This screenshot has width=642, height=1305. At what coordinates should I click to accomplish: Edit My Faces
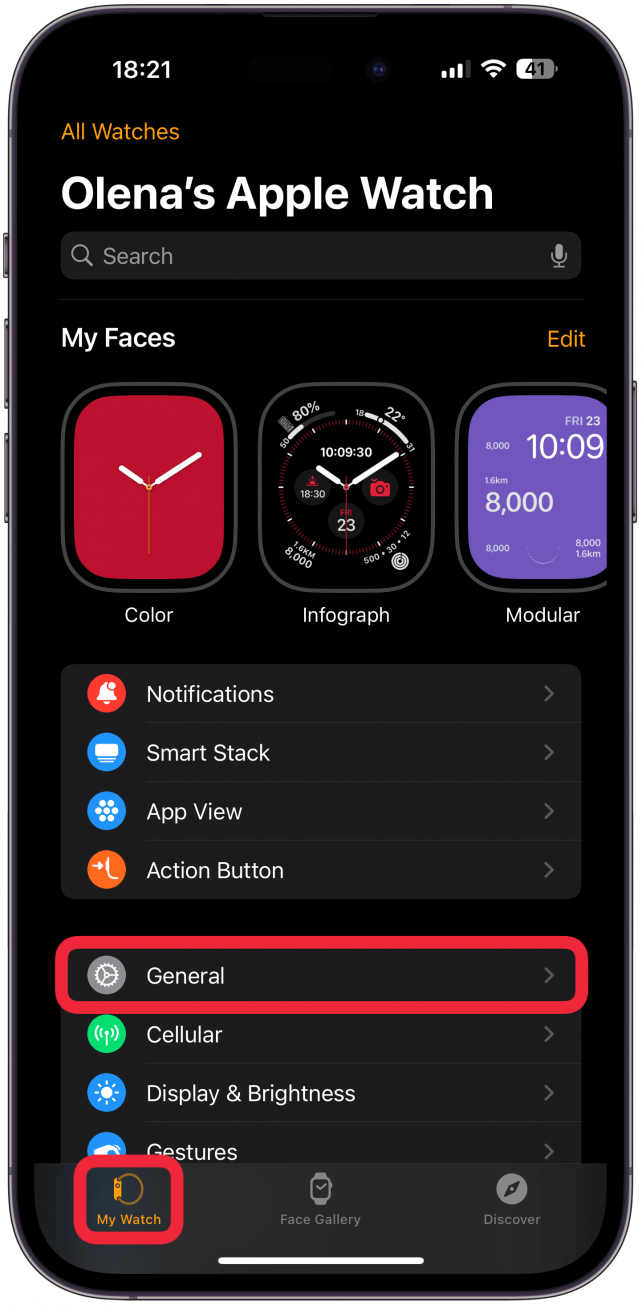pos(565,339)
